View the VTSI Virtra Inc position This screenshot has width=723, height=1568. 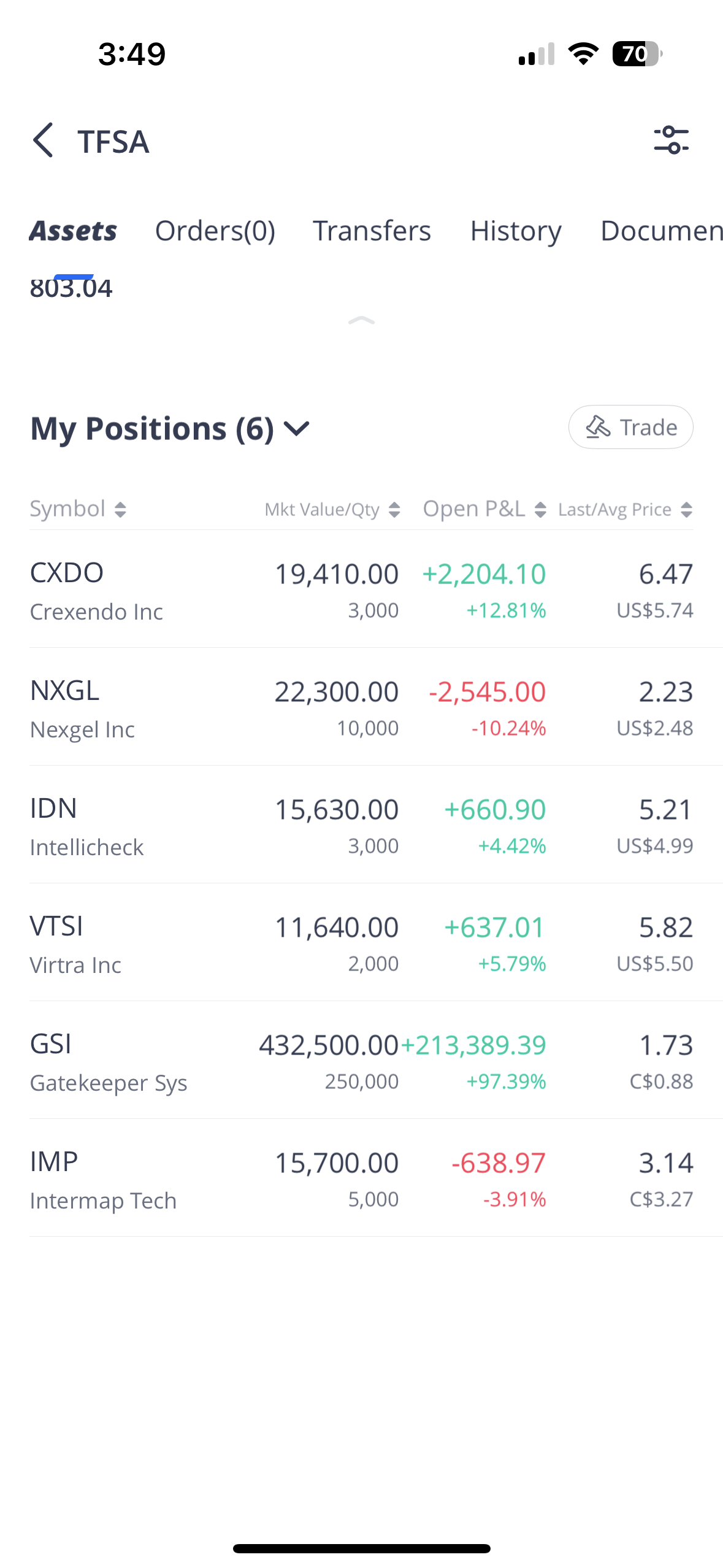[x=361, y=943]
